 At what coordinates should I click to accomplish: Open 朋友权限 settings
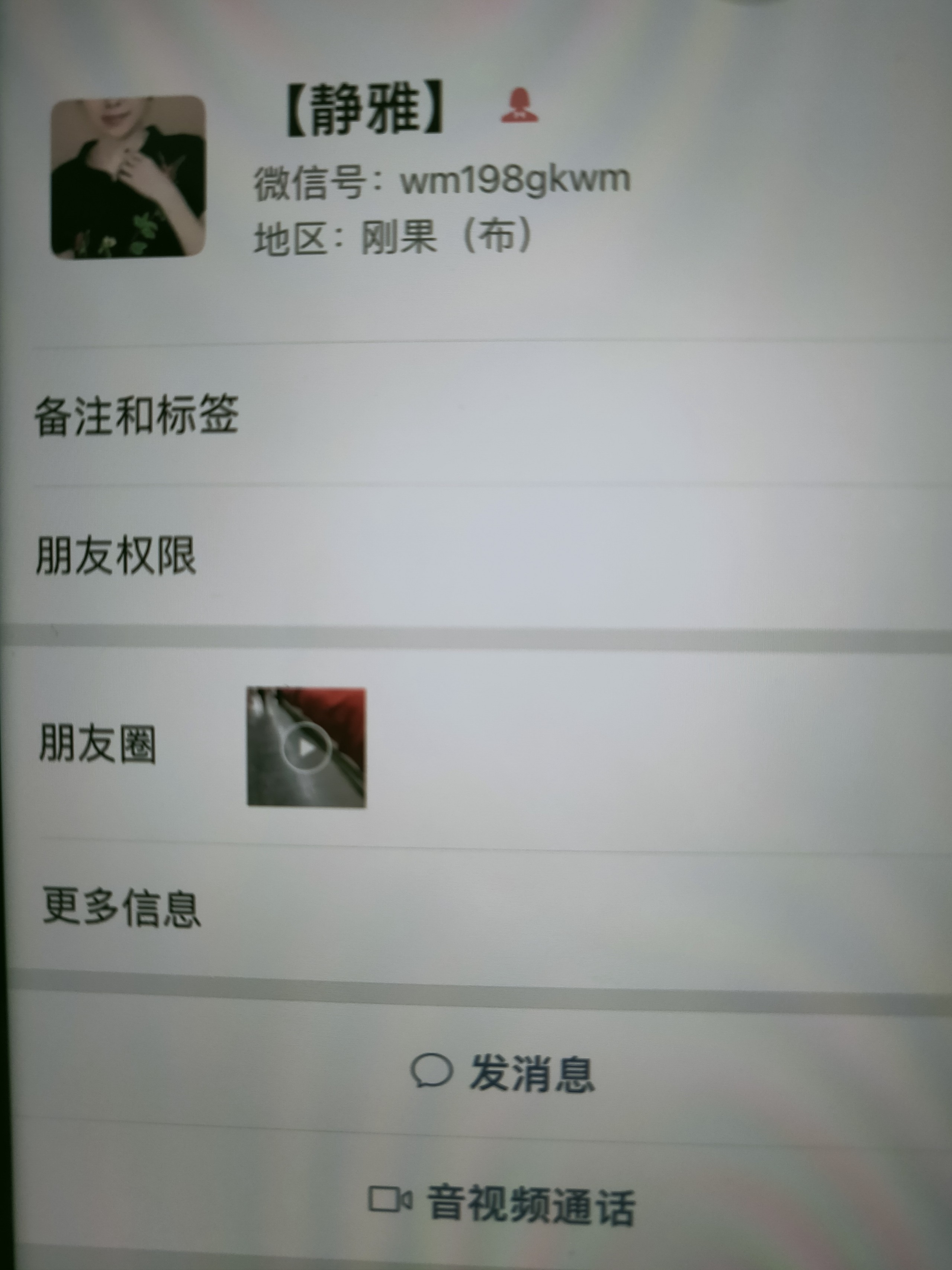point(116,555)
